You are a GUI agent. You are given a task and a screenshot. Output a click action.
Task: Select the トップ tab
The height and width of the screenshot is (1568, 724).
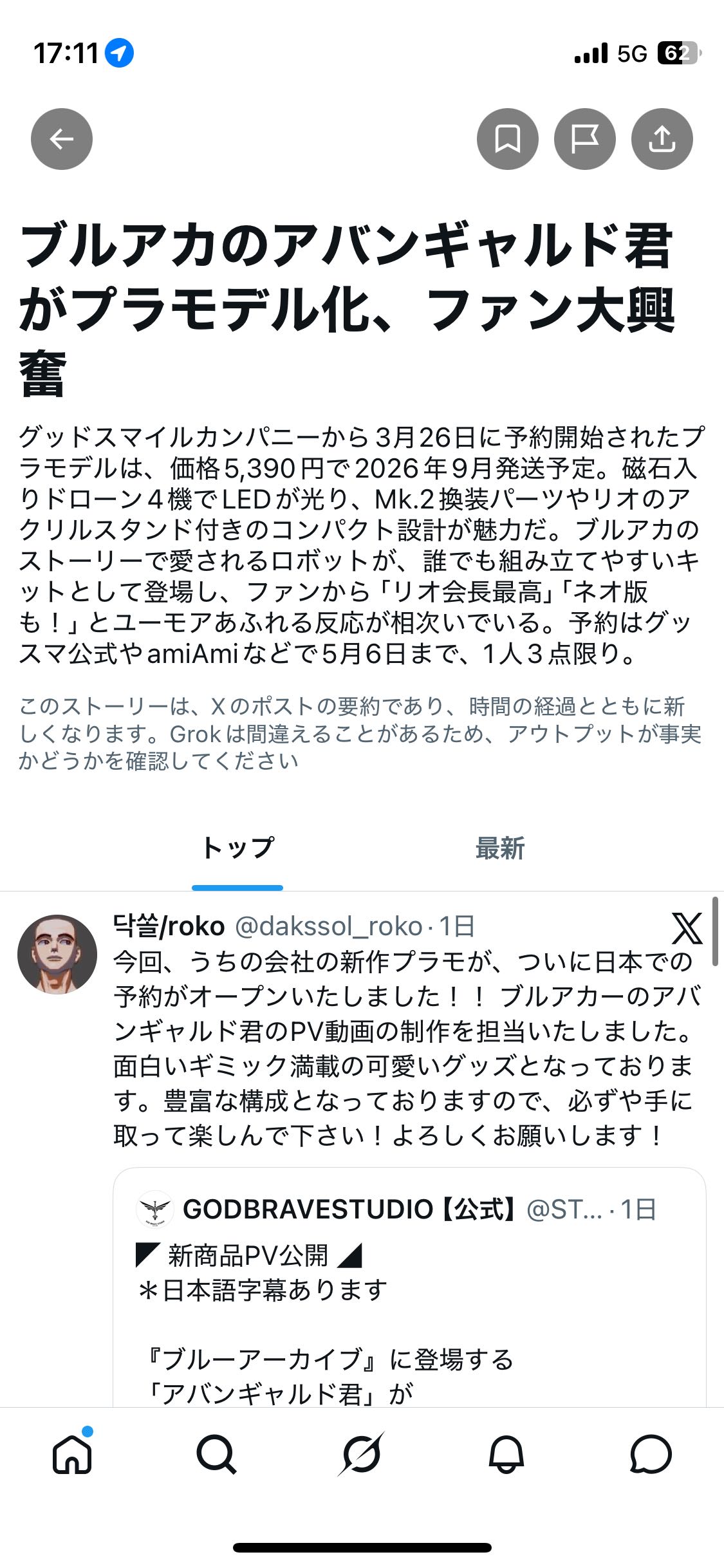[x=237, y=848]
